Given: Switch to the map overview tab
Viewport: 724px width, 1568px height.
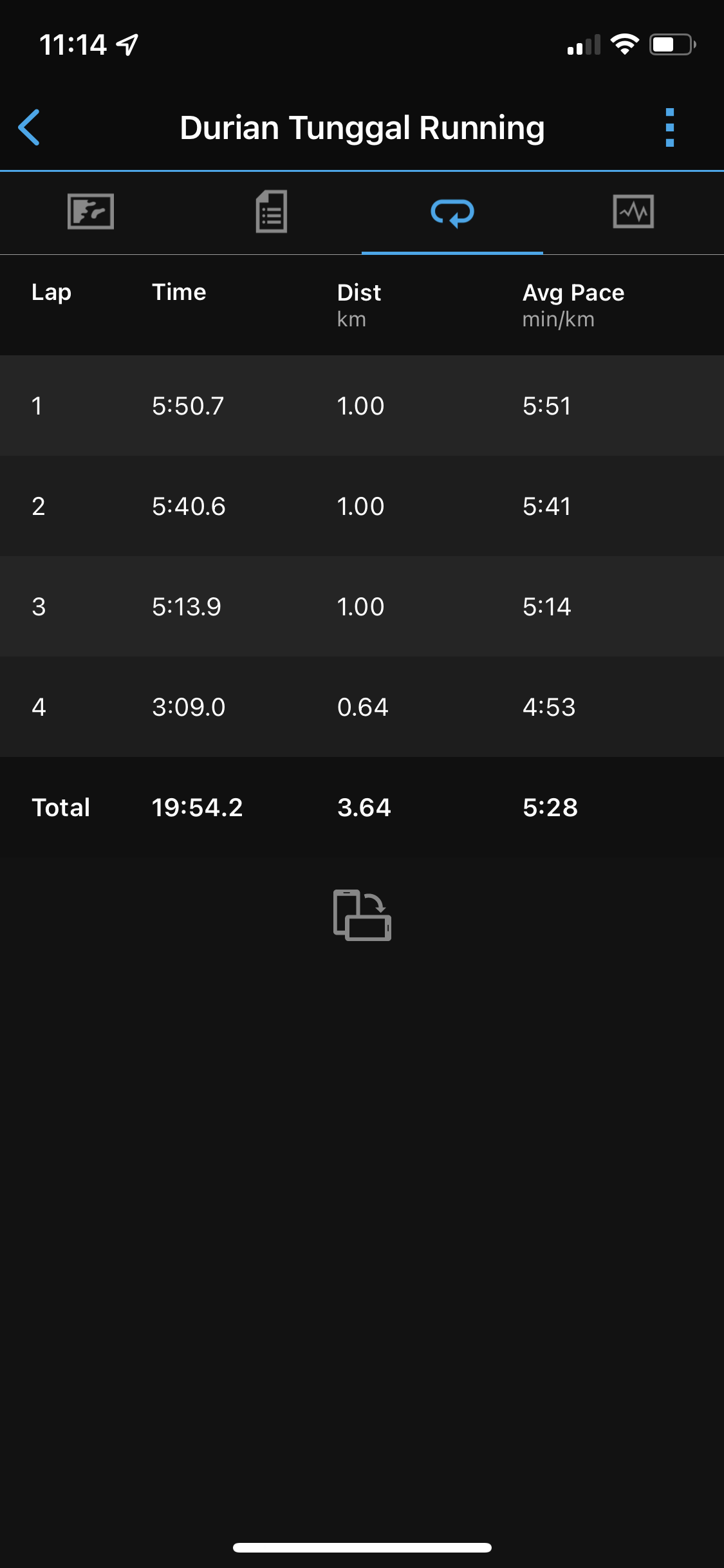Looking at the screenshot, I should pos(91,212).
